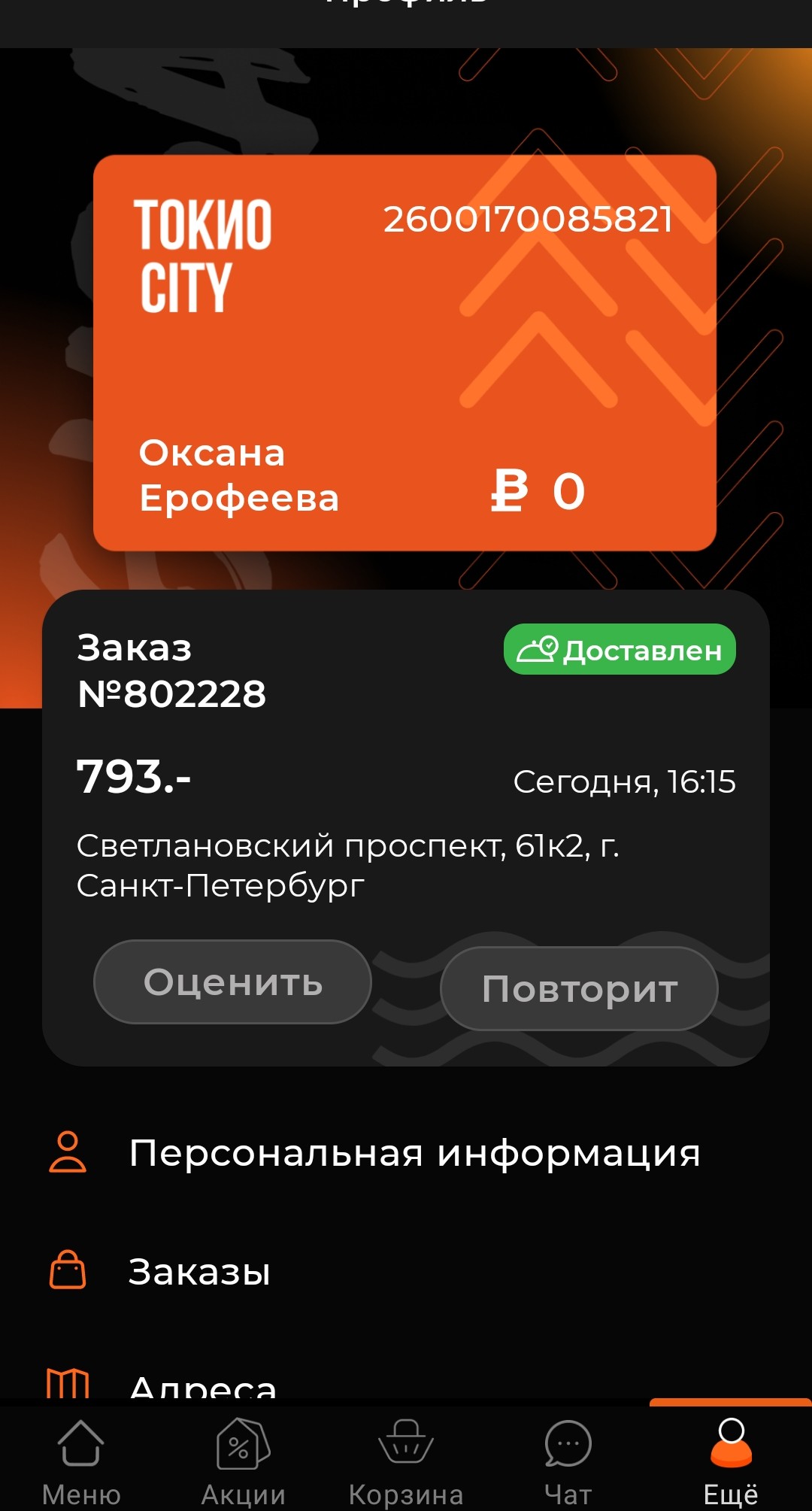Open the Токио City loyalty card

click(404, 353)
